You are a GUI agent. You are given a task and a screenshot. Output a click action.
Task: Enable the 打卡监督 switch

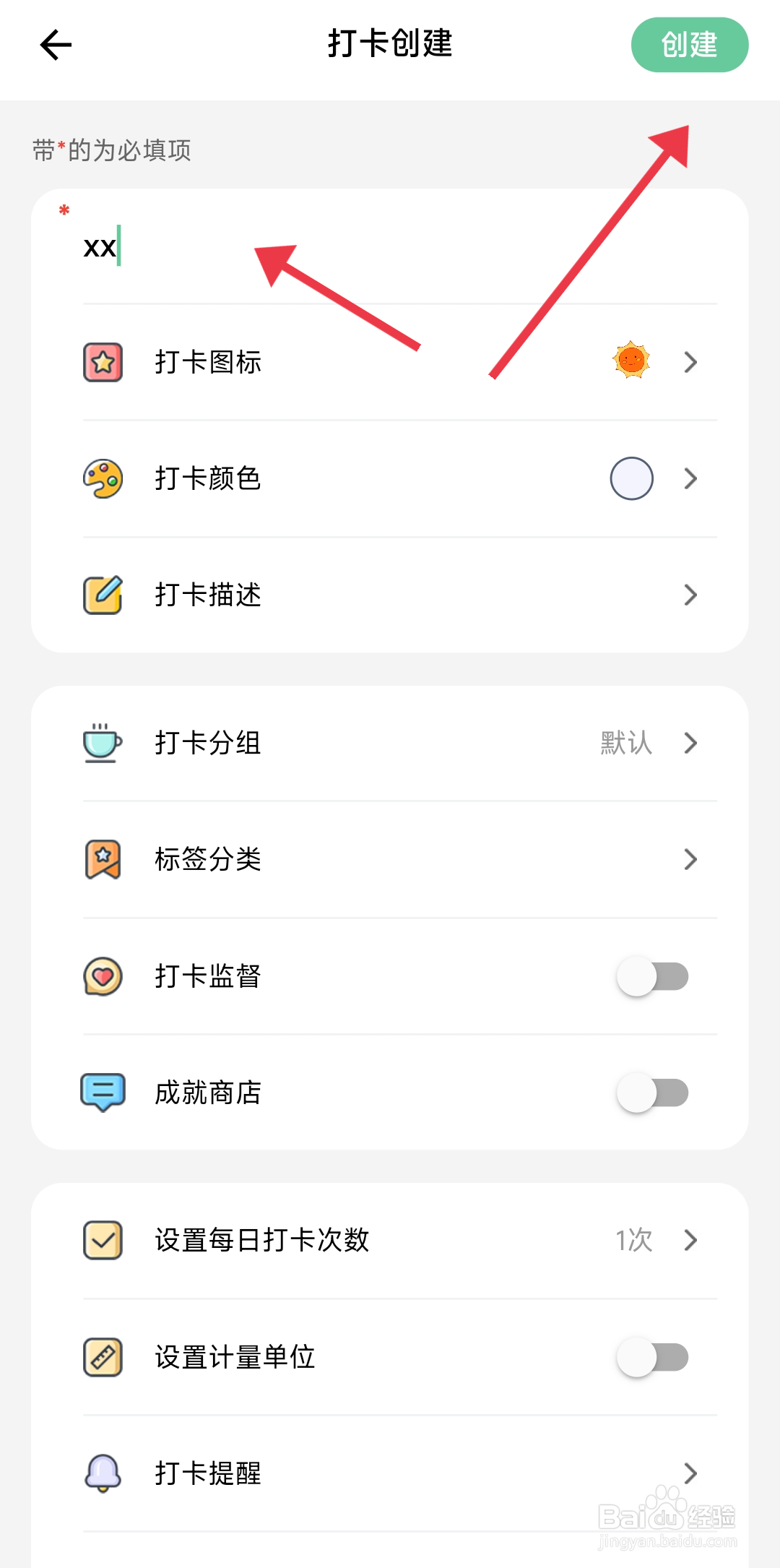[x=653, y=976]
